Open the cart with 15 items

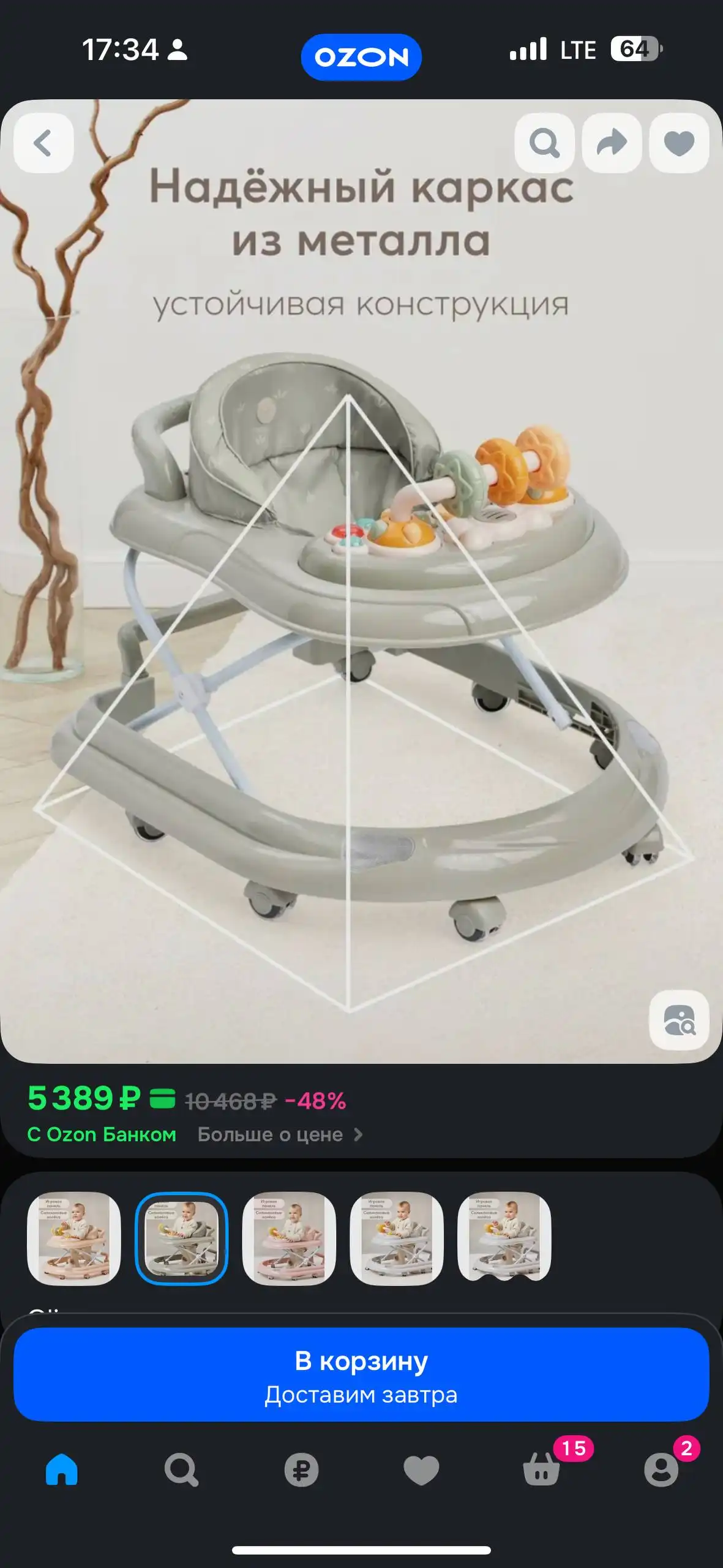(542, 1469)
